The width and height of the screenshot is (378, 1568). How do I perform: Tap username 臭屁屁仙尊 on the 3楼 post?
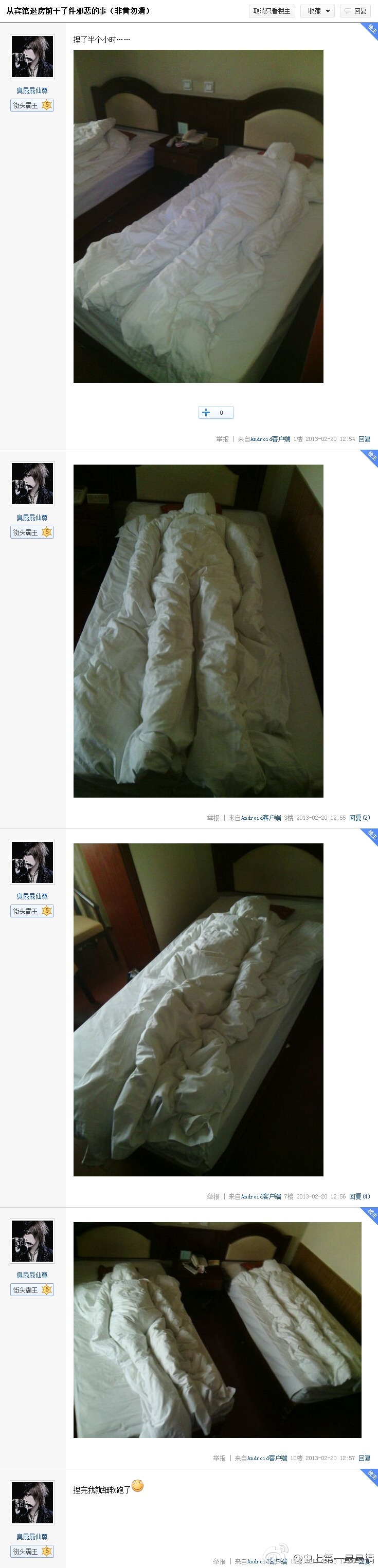(32, 518)
